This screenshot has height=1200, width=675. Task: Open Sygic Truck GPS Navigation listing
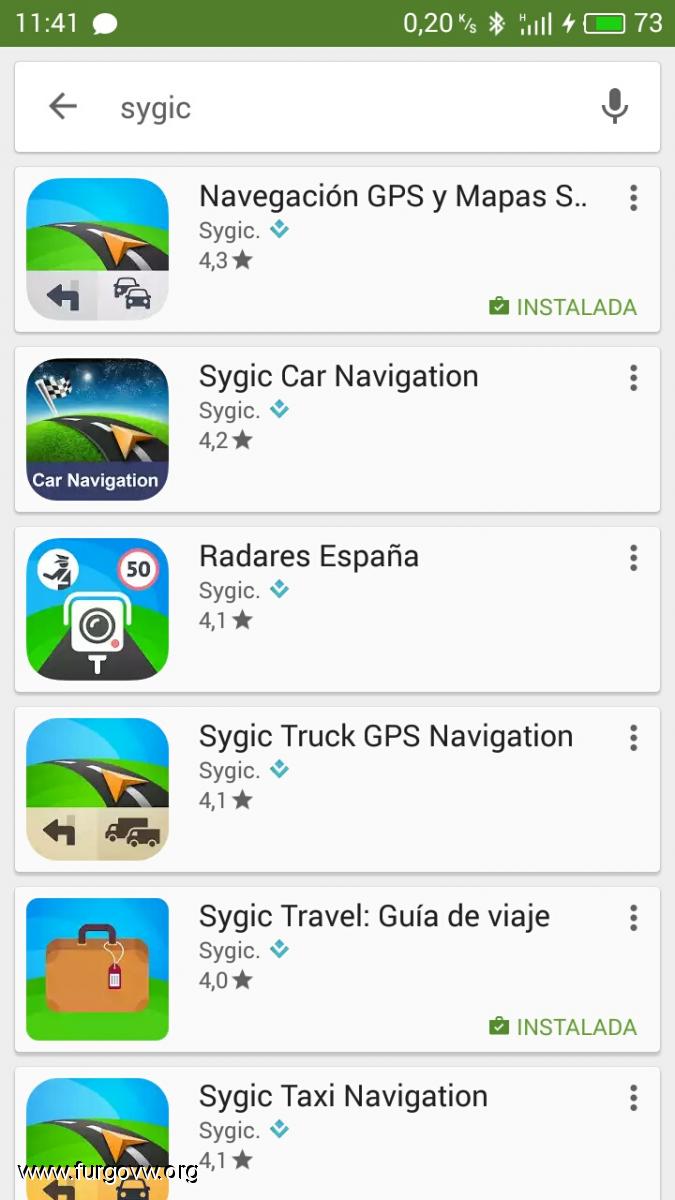337,790
